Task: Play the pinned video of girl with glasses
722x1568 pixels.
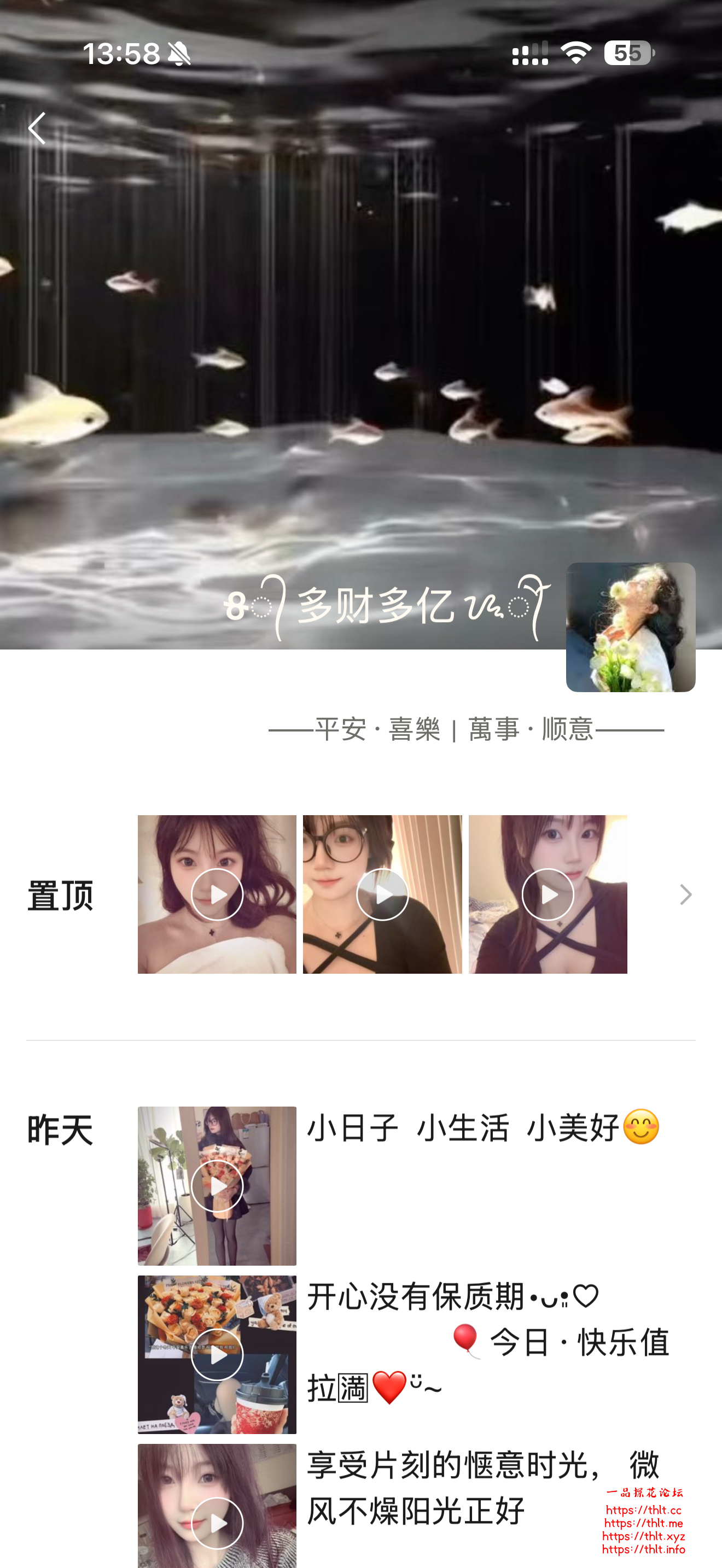Action: point(382,894)
